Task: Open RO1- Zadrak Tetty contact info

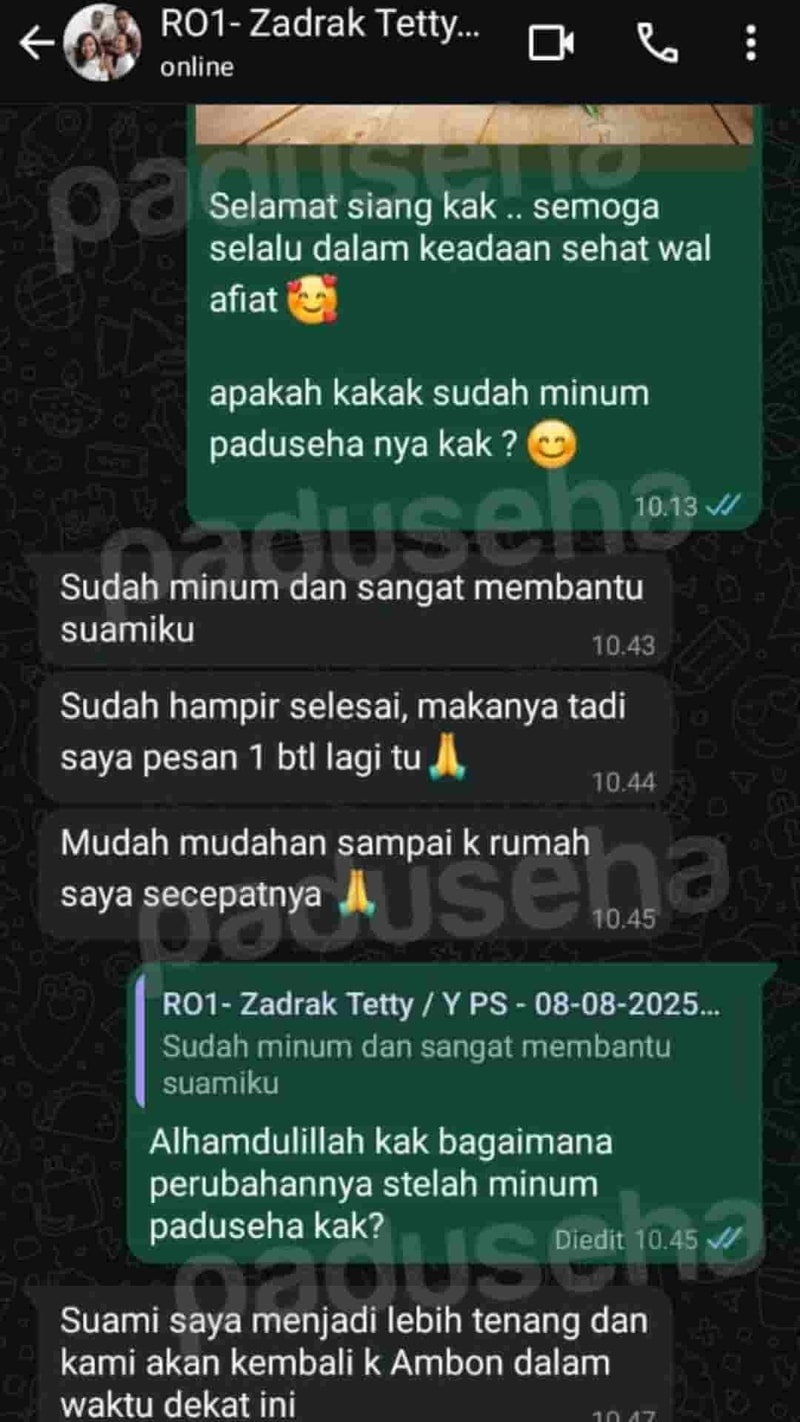Action: [x=320, y=44]
